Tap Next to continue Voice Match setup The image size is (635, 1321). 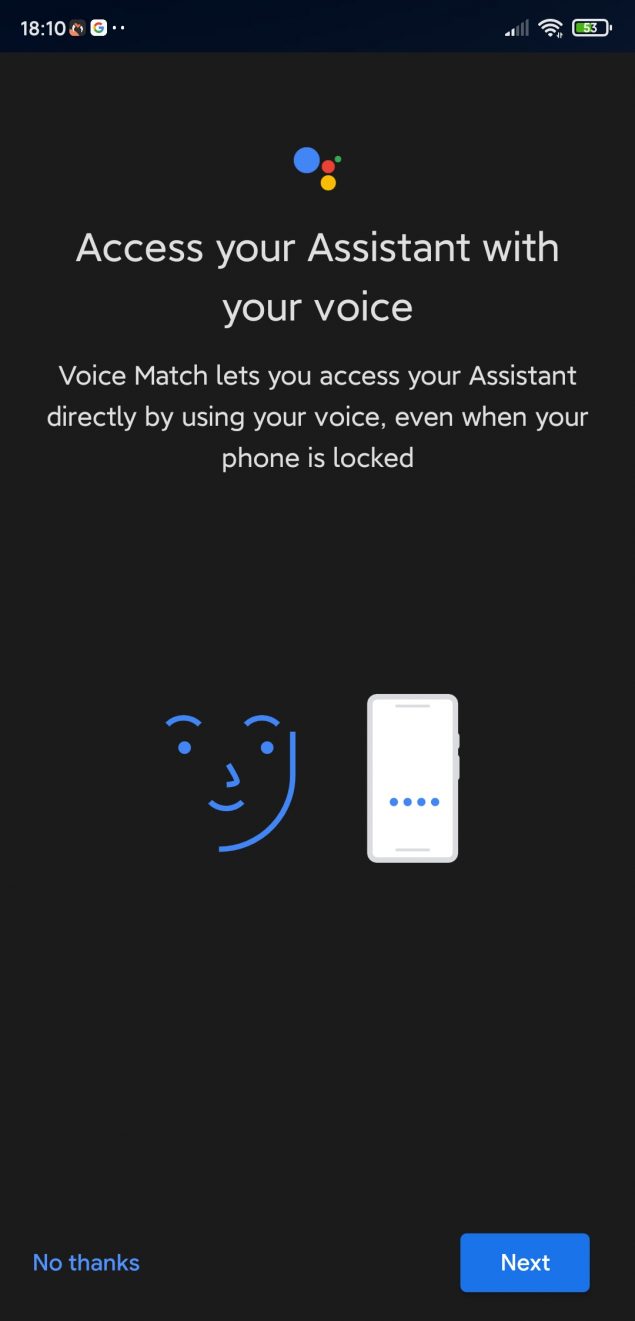pos(524,1262)
